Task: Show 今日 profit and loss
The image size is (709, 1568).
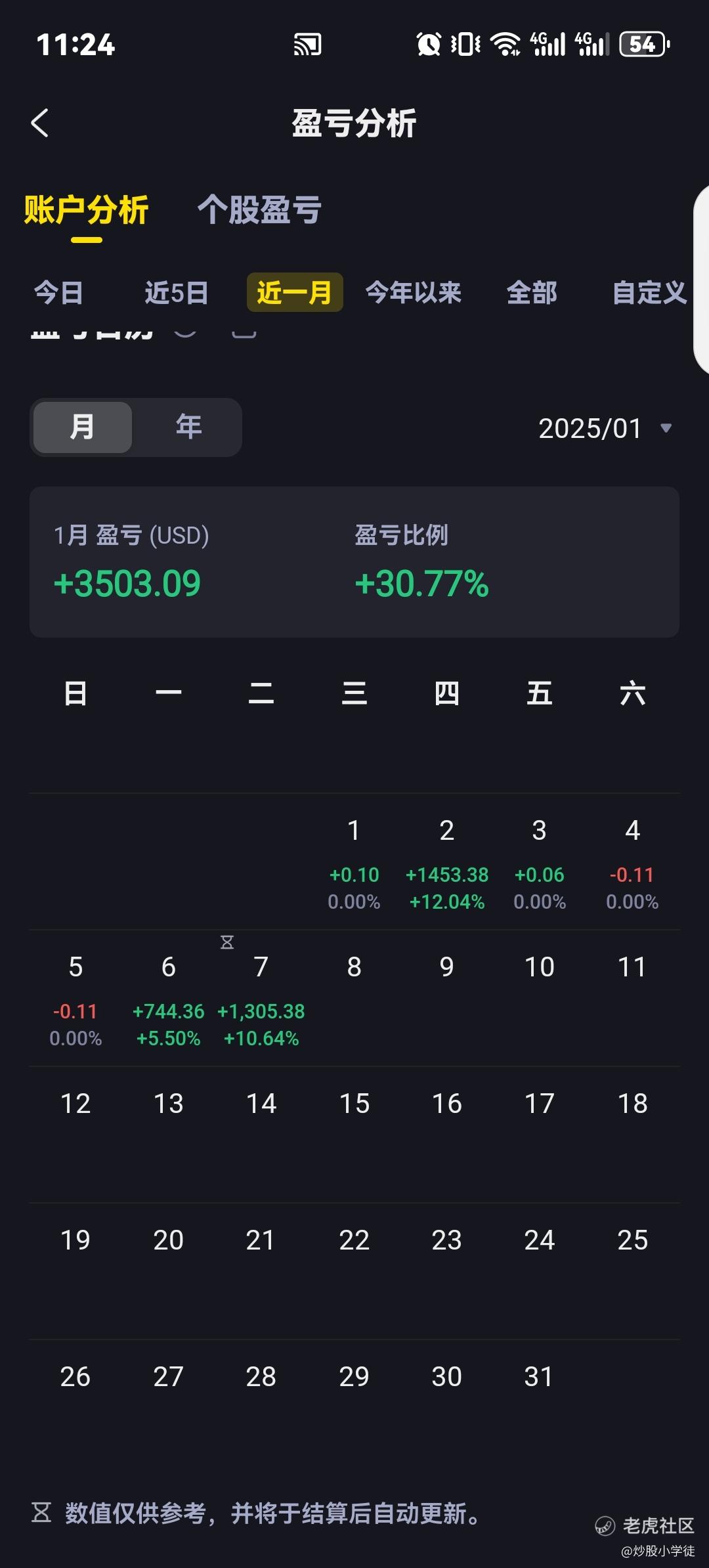Action: click(x=58, y=292)
